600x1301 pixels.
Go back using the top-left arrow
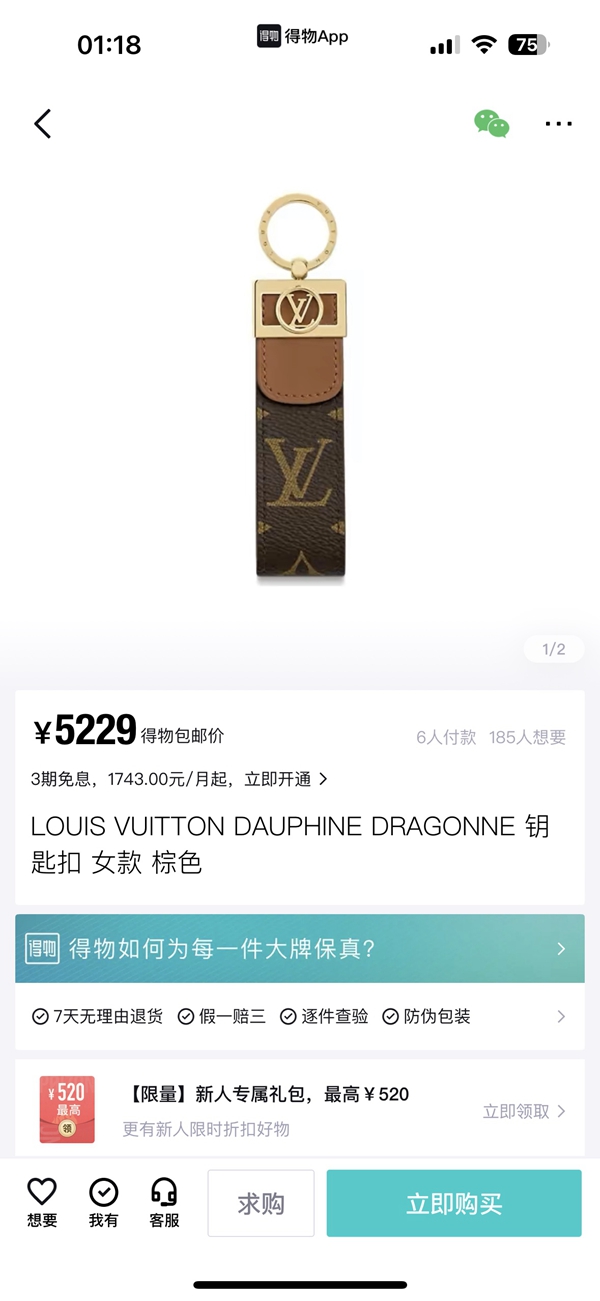(42, 124)
